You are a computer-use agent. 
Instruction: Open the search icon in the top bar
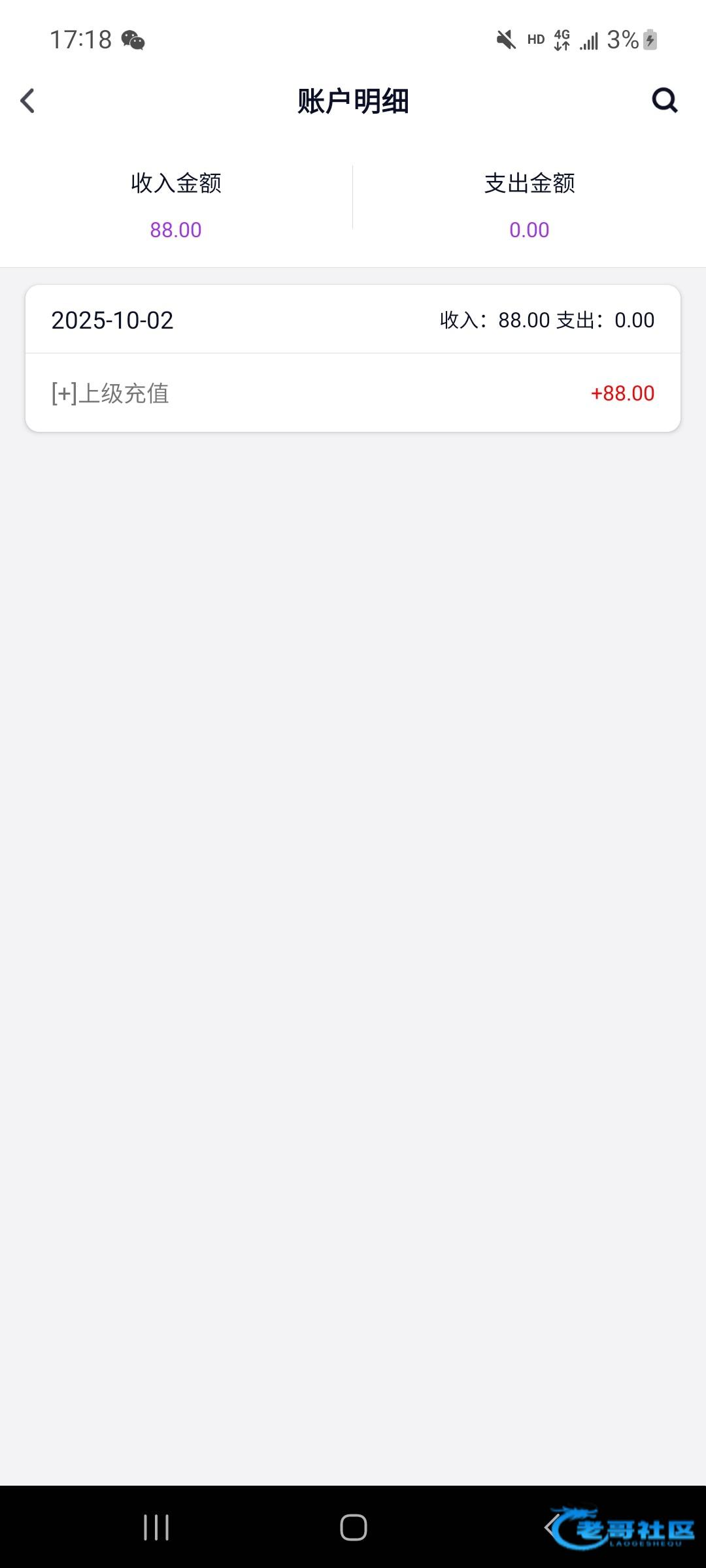[x=664, y=101]
